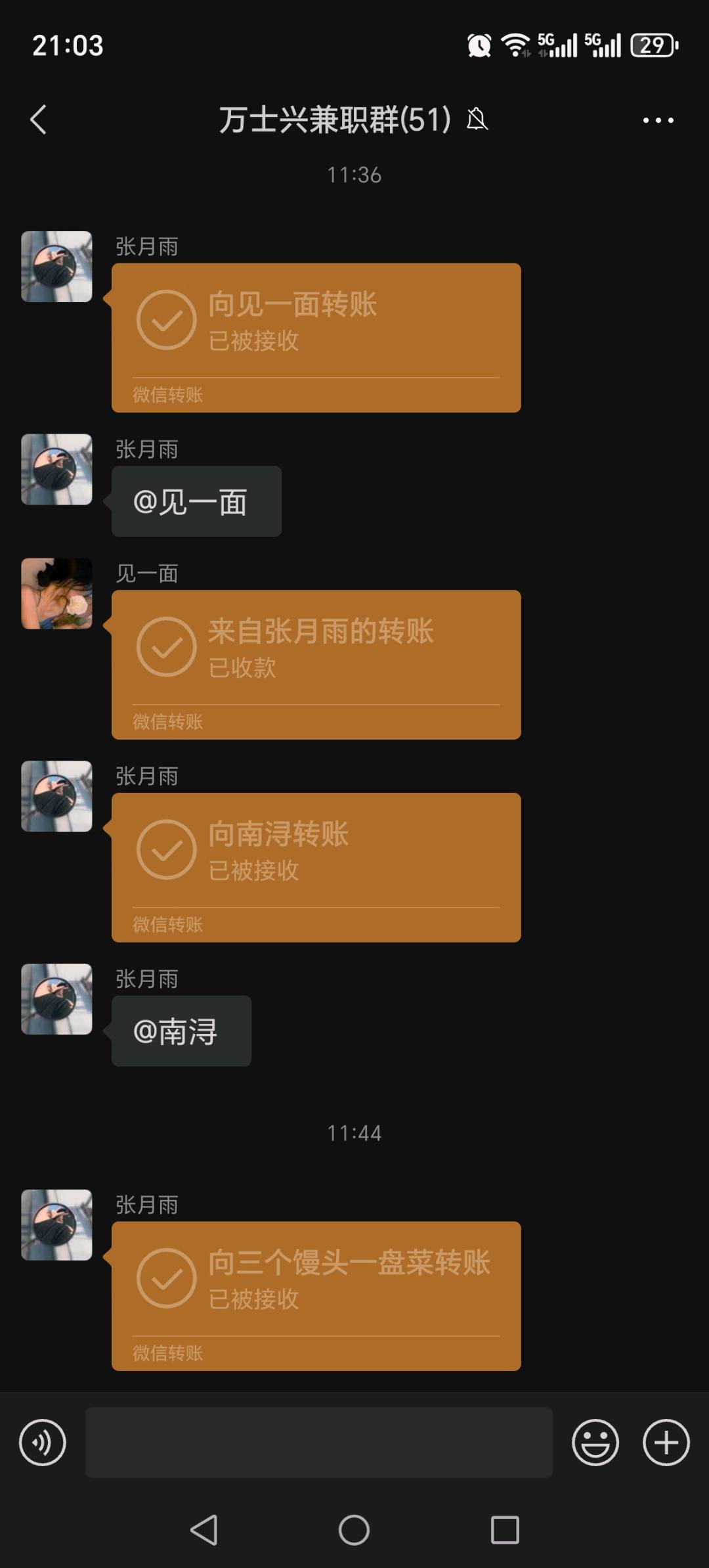
Task: Tap the Android home circle button
Action: tap(354, 1531)
